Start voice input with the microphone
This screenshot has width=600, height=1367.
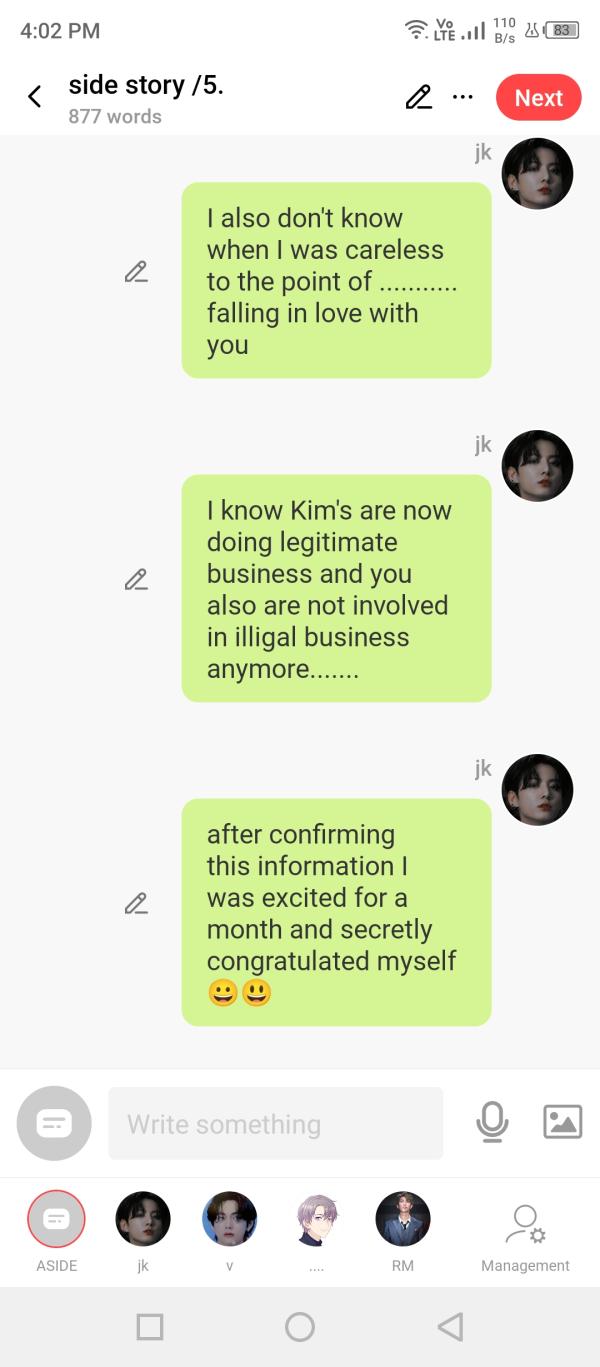click(x=492, y=1122)
